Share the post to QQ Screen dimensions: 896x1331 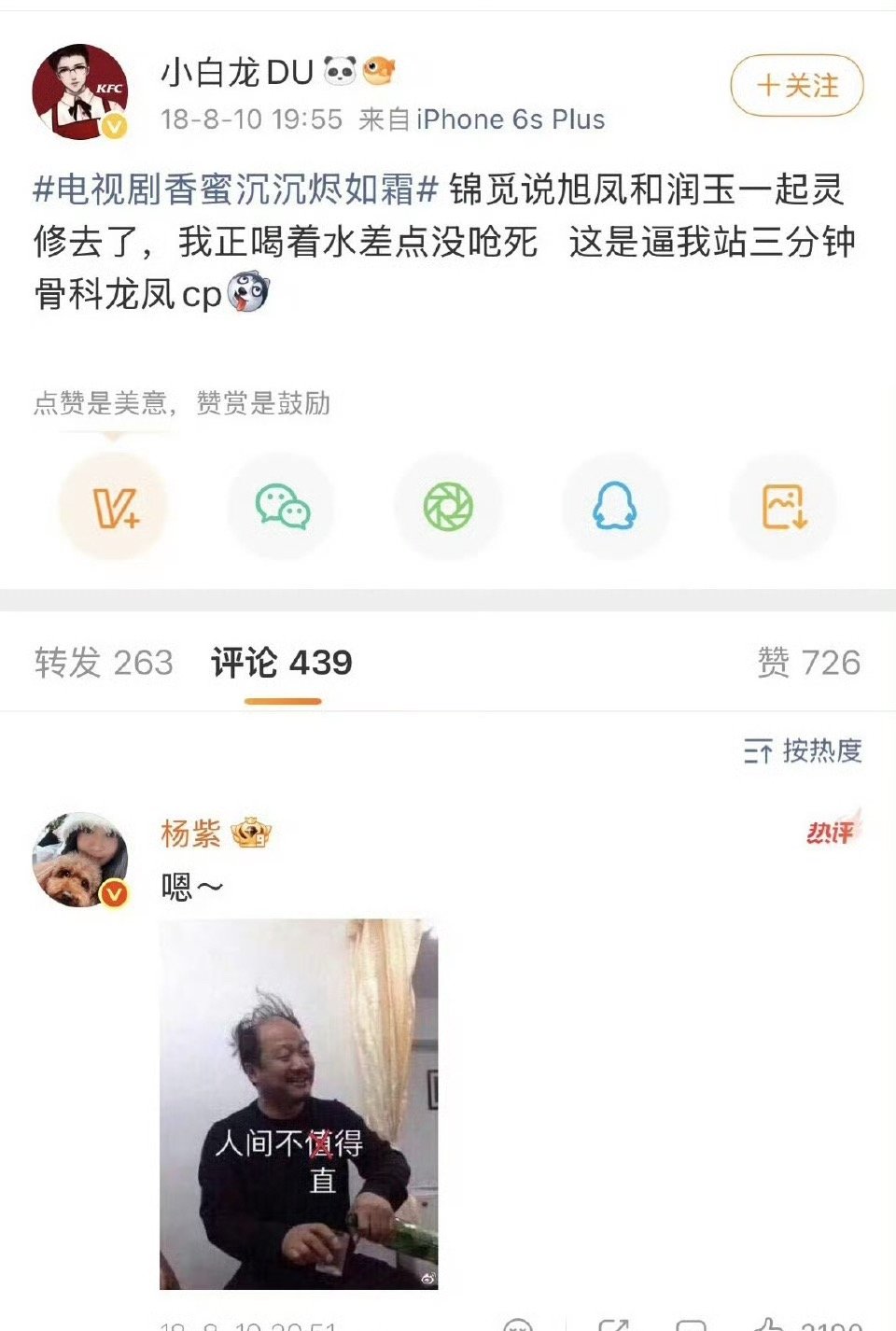point(616,507)
